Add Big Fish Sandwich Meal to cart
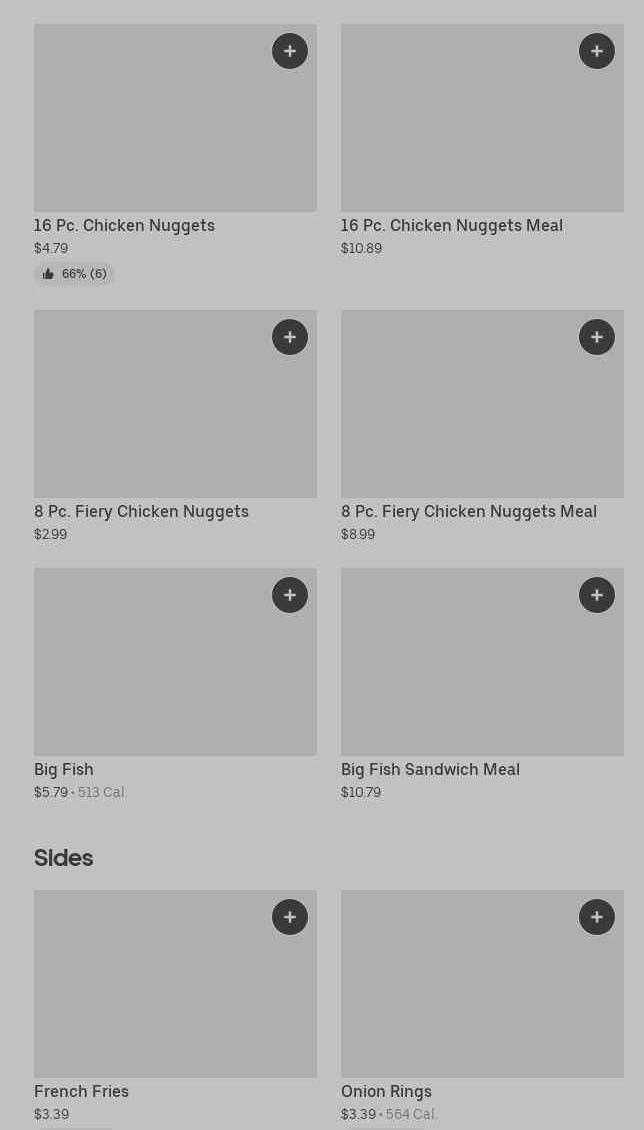Image resolution: width=644 pixels, height=1130 pixels. click(597, 595)
